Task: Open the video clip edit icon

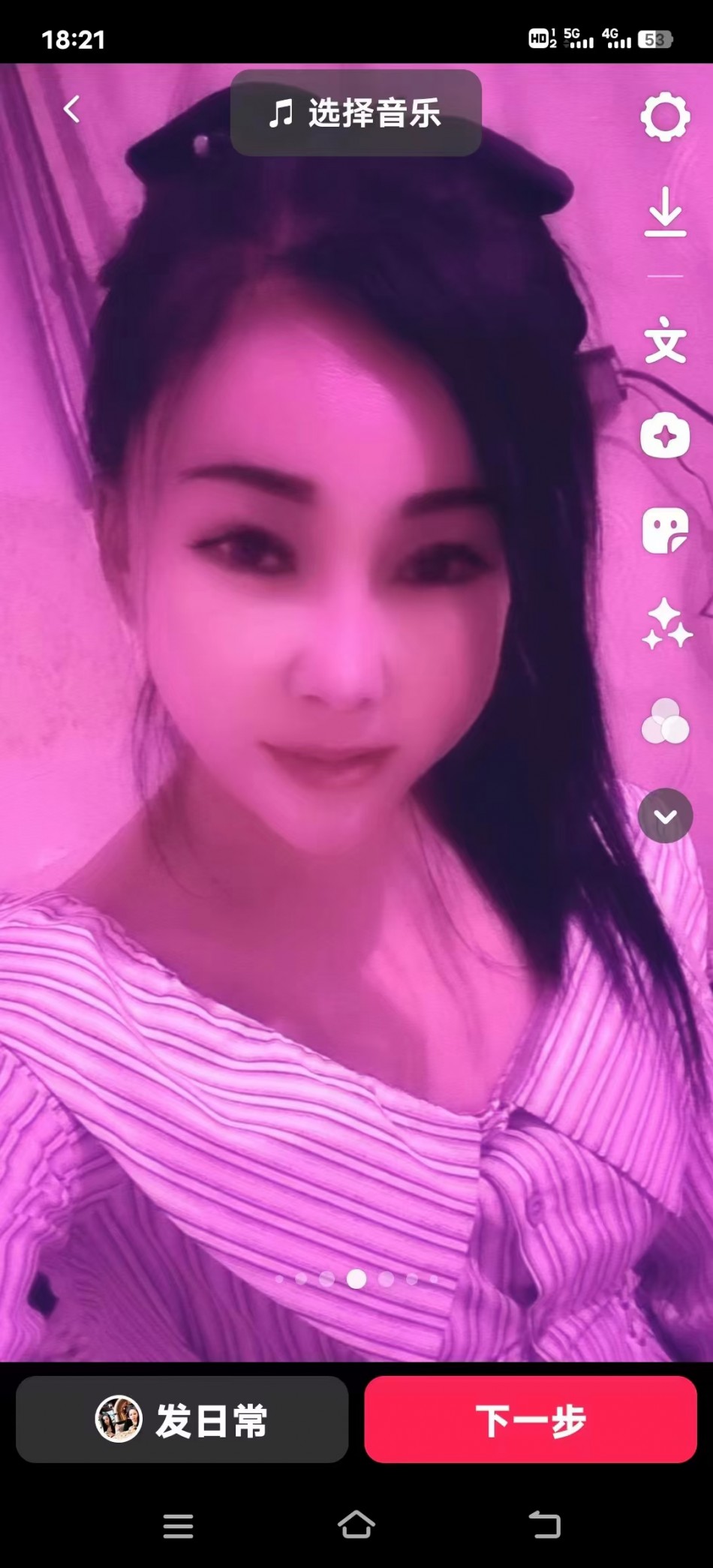Action: coord(665,435)
